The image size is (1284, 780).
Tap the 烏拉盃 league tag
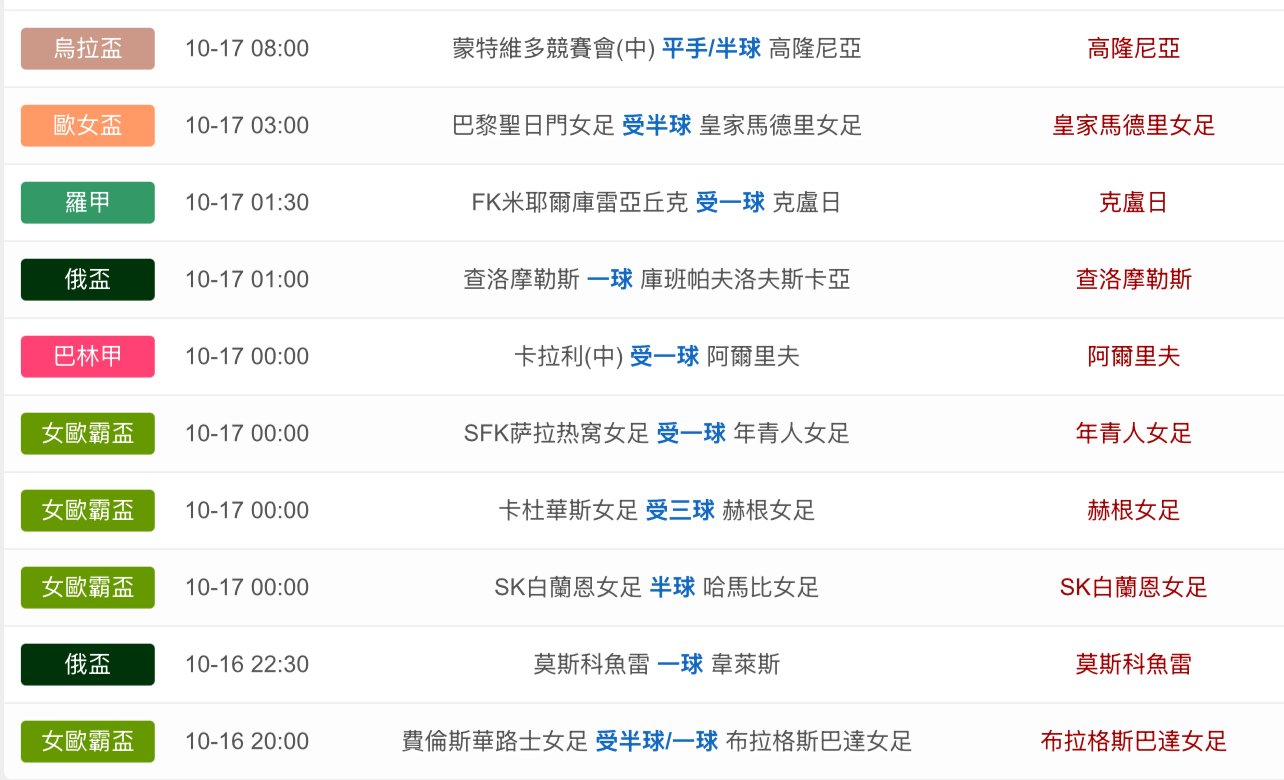pyautogui.click(x=88, y=48)
